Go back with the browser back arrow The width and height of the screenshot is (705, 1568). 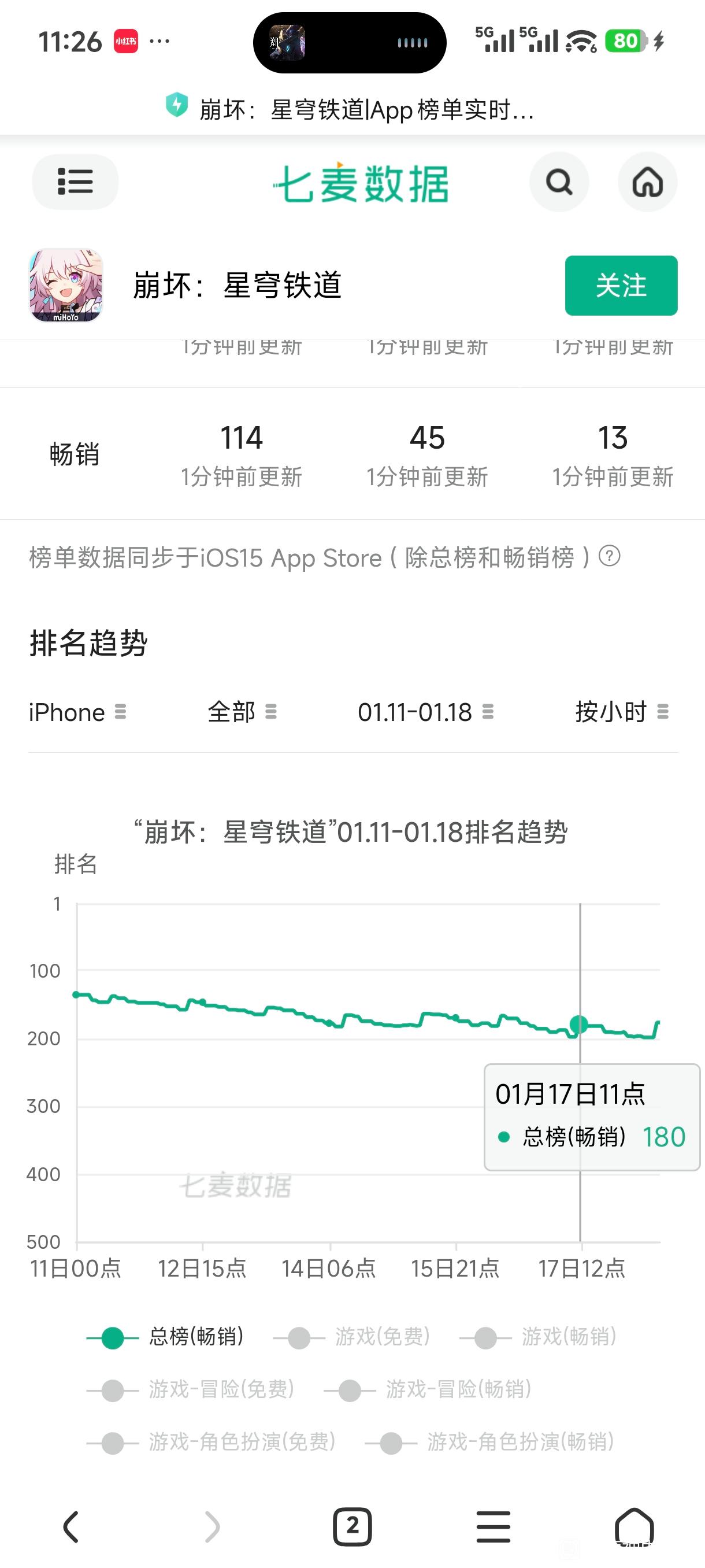coord(71,1526)
